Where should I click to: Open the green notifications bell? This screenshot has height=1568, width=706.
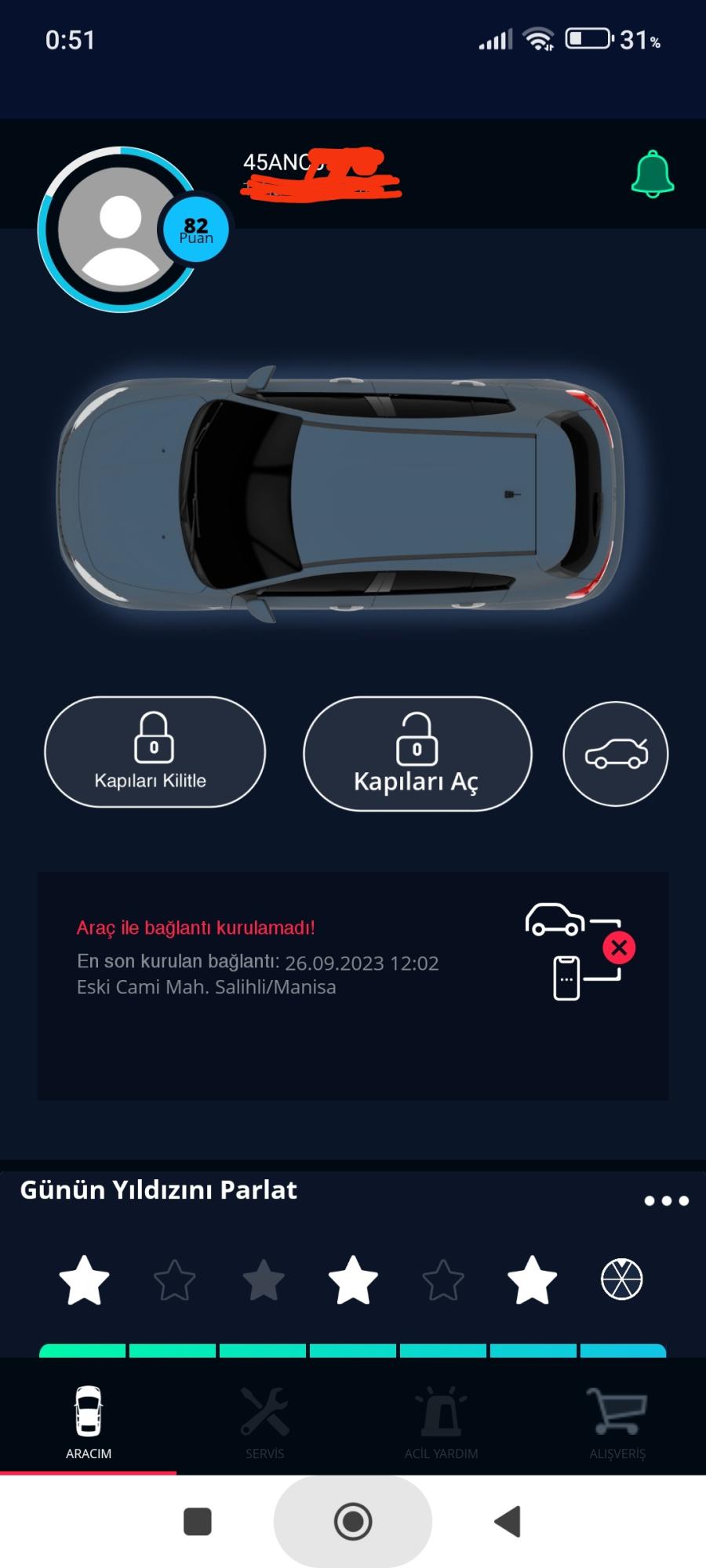(x=652, y=174)
